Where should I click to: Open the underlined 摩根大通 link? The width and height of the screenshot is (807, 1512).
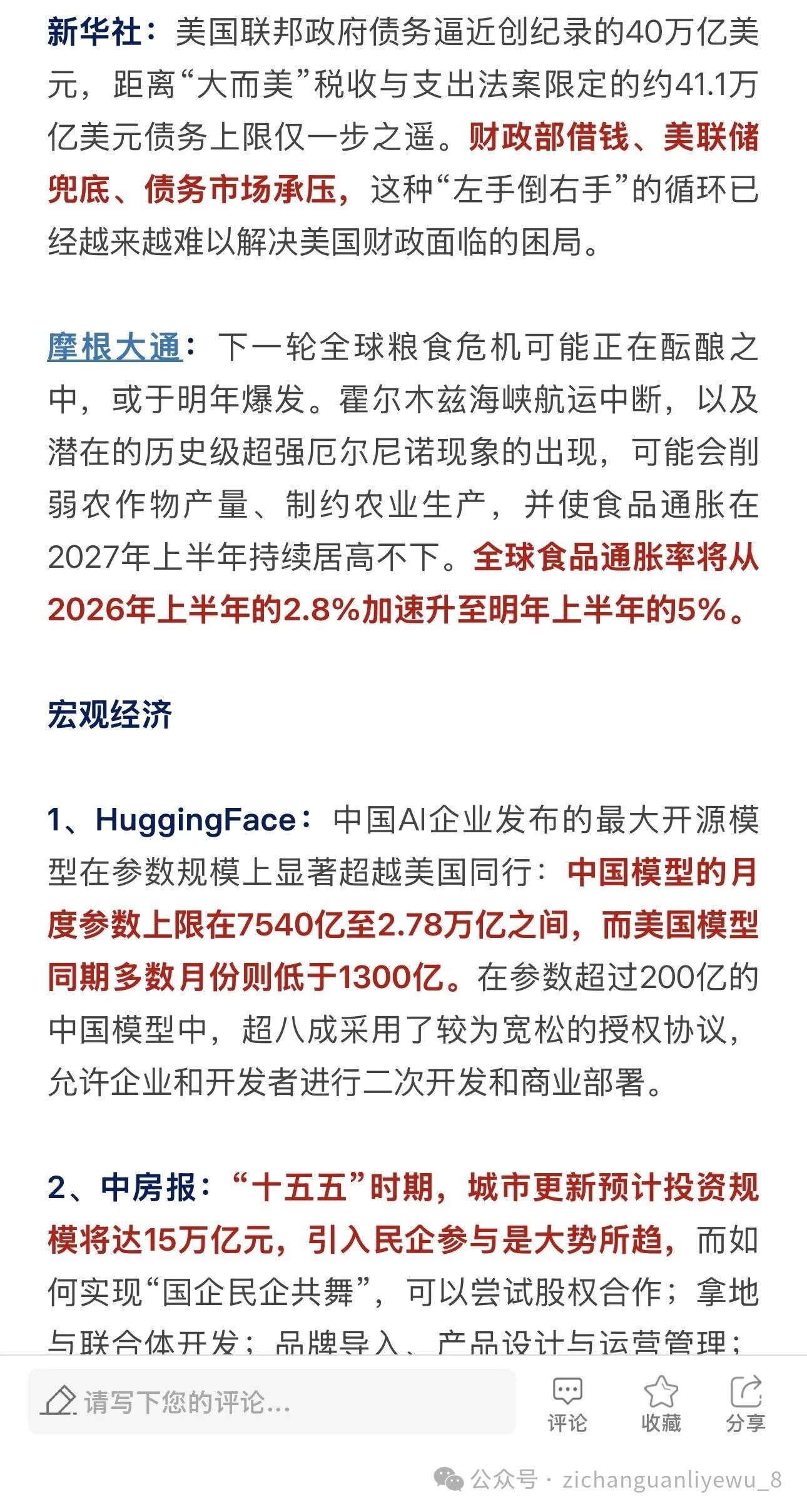pyautogui.click(x=114, y=347)
